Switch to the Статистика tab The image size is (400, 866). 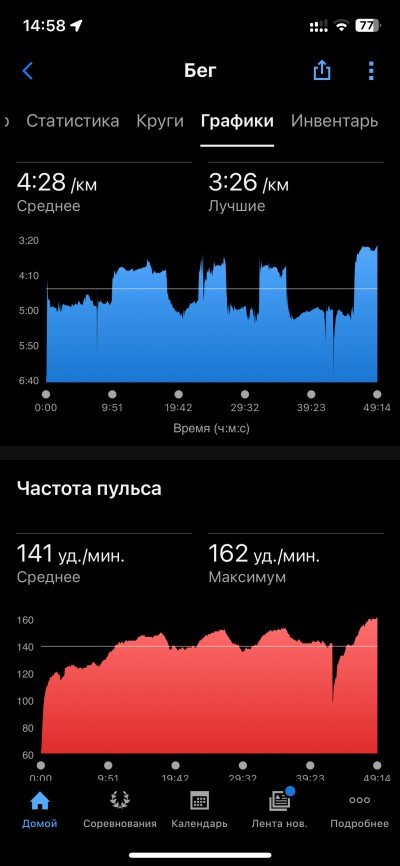coord(72,121)
